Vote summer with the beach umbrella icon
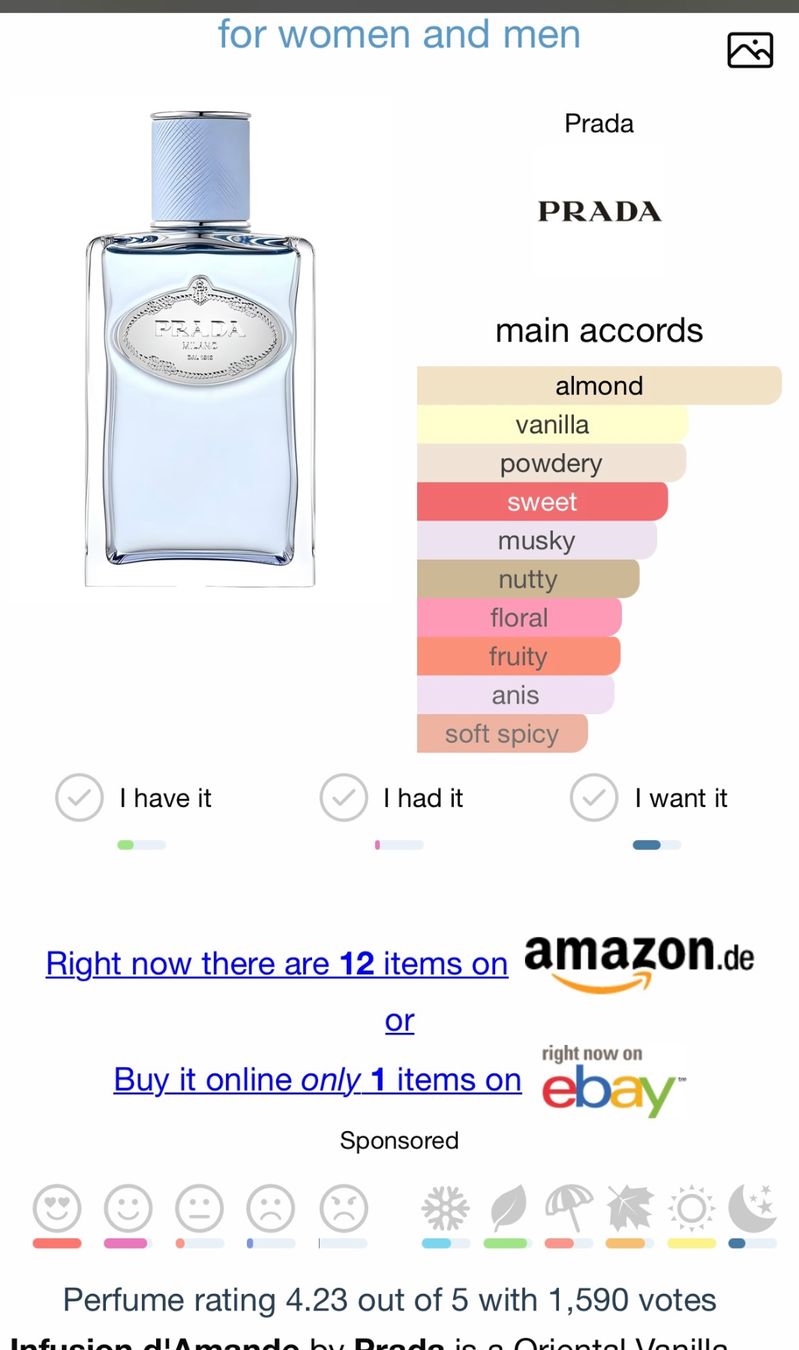The image size is (799, 1350). 568,1209
